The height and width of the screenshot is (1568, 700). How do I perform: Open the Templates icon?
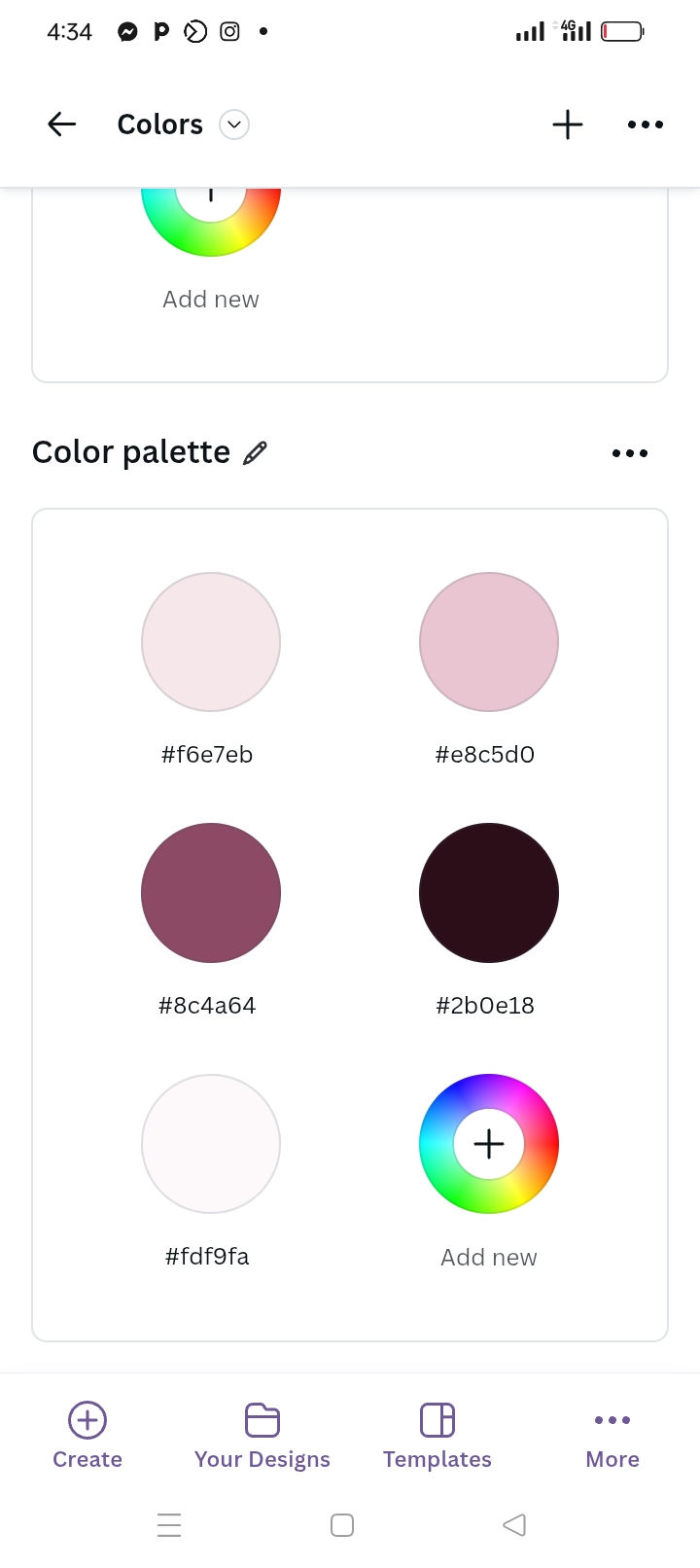point(437,1420)
